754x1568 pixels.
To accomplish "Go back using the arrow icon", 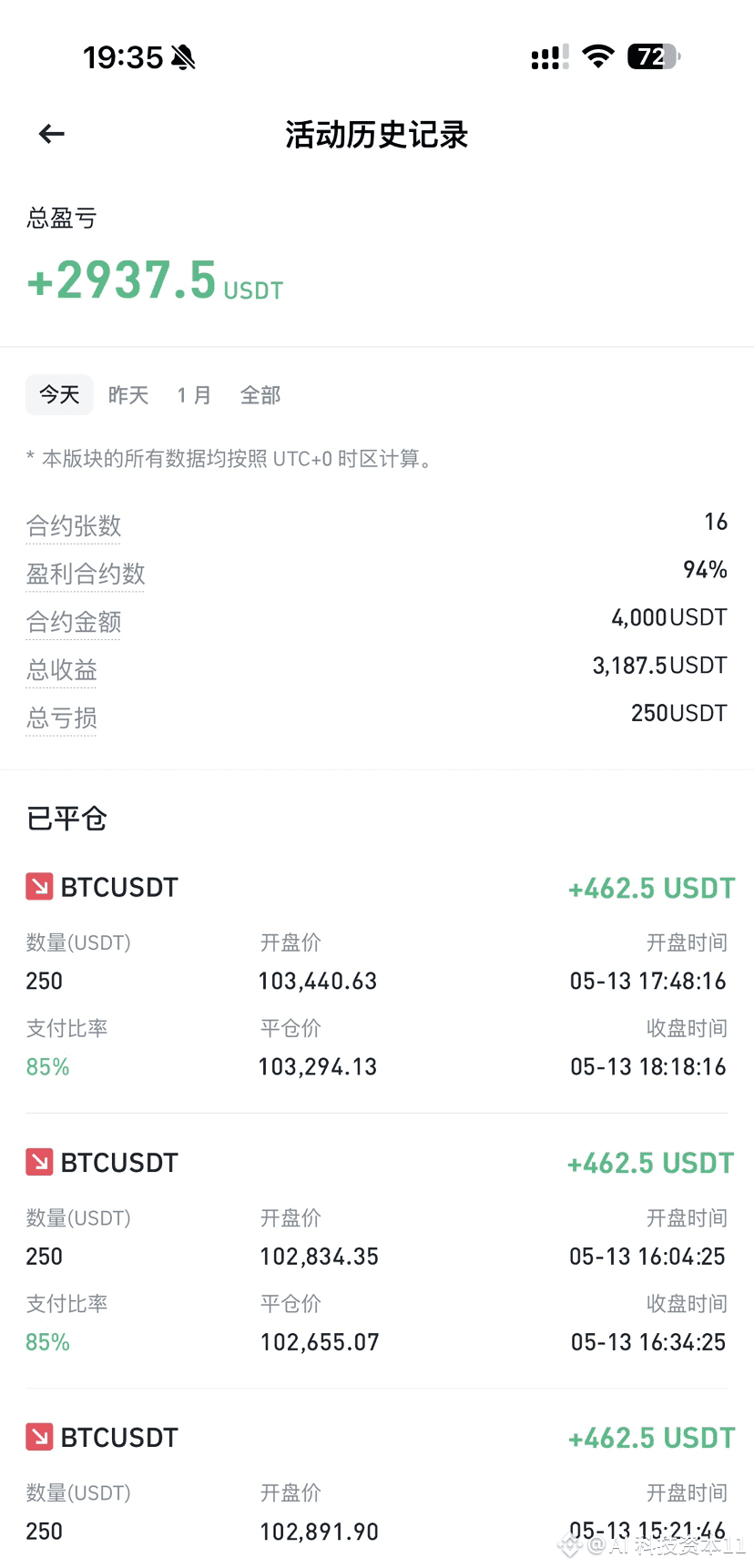I will tap(52, 135).
